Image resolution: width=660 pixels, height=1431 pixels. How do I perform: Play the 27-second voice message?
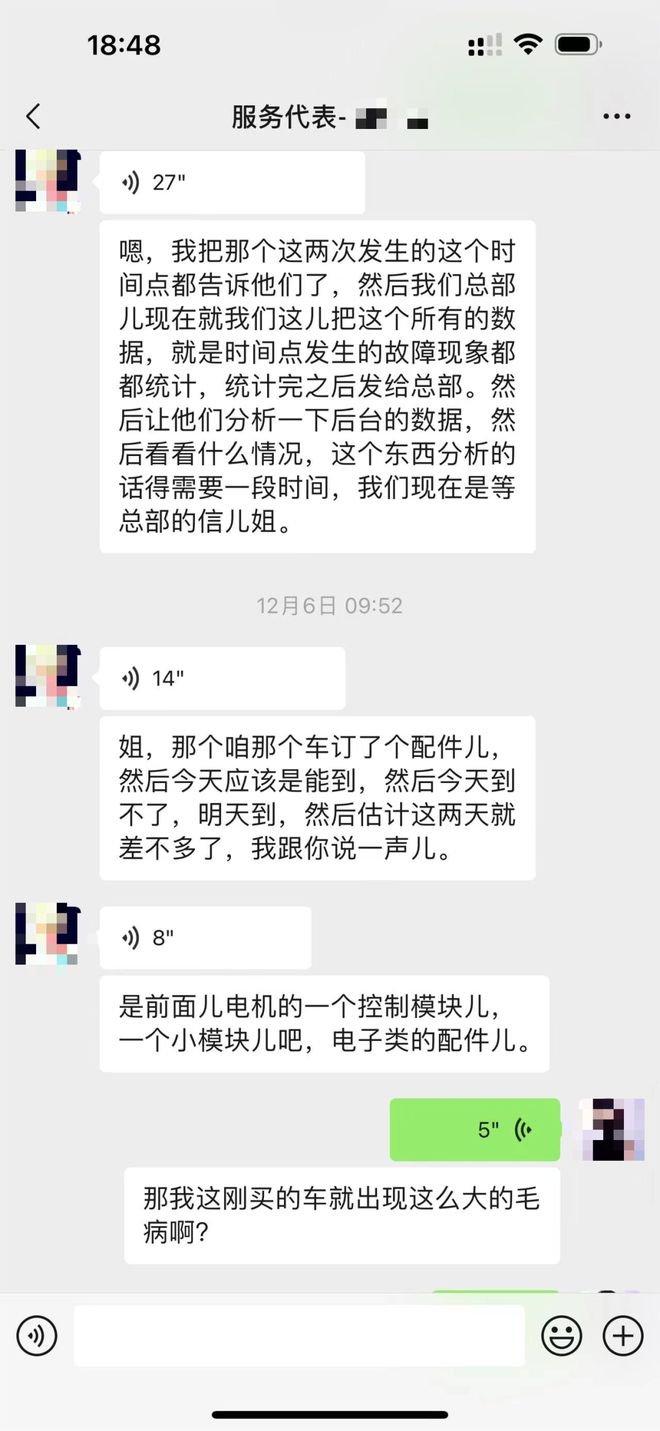pyautogui.click(x=231, y=183)
